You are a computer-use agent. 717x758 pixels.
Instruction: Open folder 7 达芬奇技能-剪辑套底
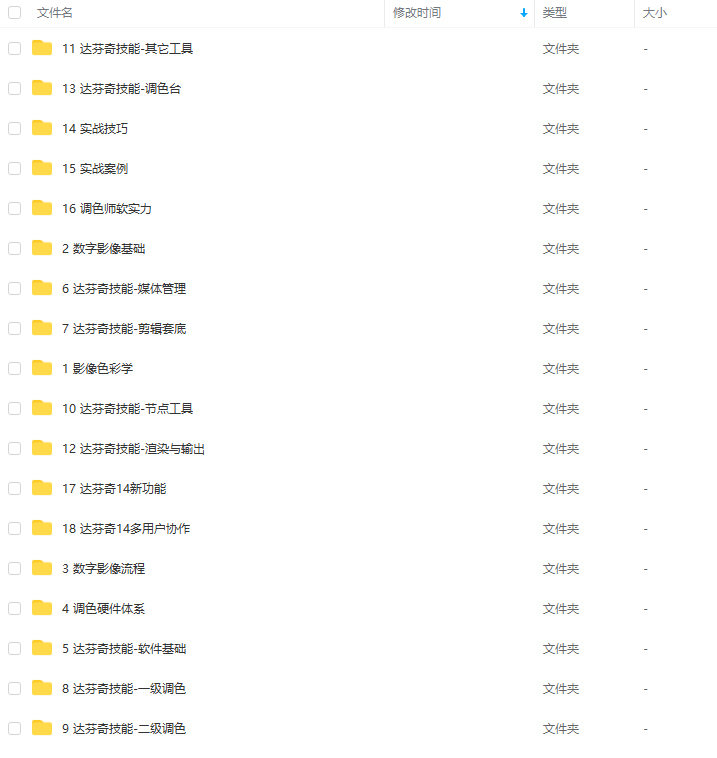[x=123, y=328]
